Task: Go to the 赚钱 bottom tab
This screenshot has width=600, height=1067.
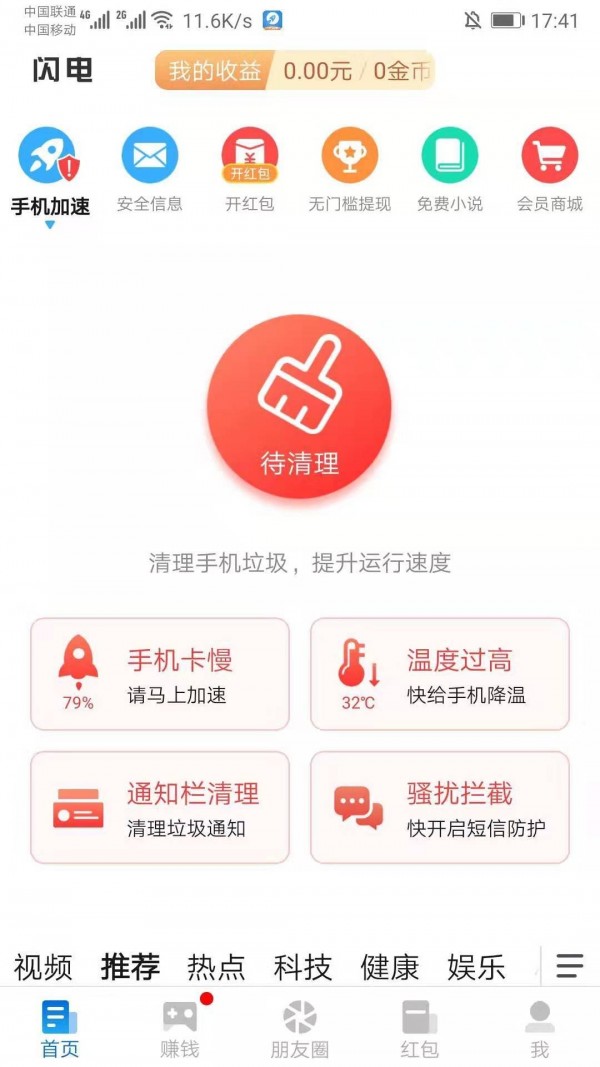Action: (x=180, y=1028)
